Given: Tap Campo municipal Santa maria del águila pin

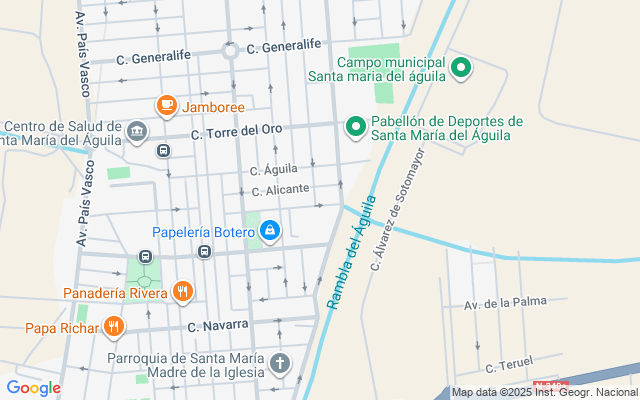Looking at the screenshot, I should tap(461, 69).
